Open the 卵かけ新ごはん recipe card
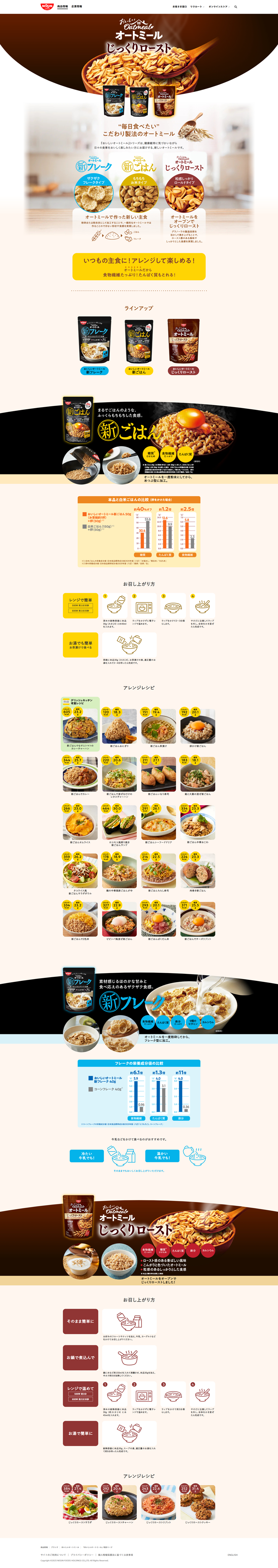This screenshot has height=1568, width=278. (x=198, y=728)
